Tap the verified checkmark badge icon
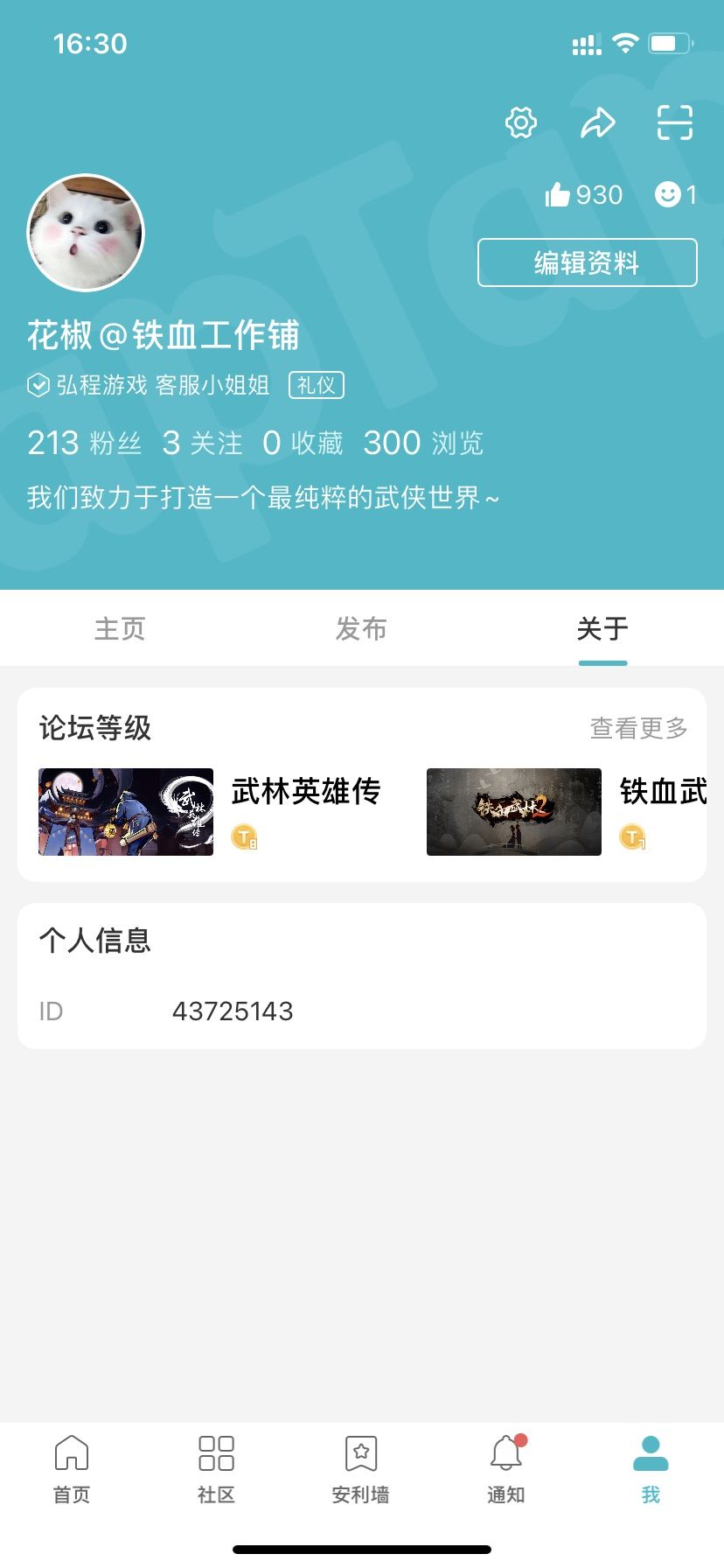Image resolution: width=724 pixels, height=1568 pixels. click(38, 382)
